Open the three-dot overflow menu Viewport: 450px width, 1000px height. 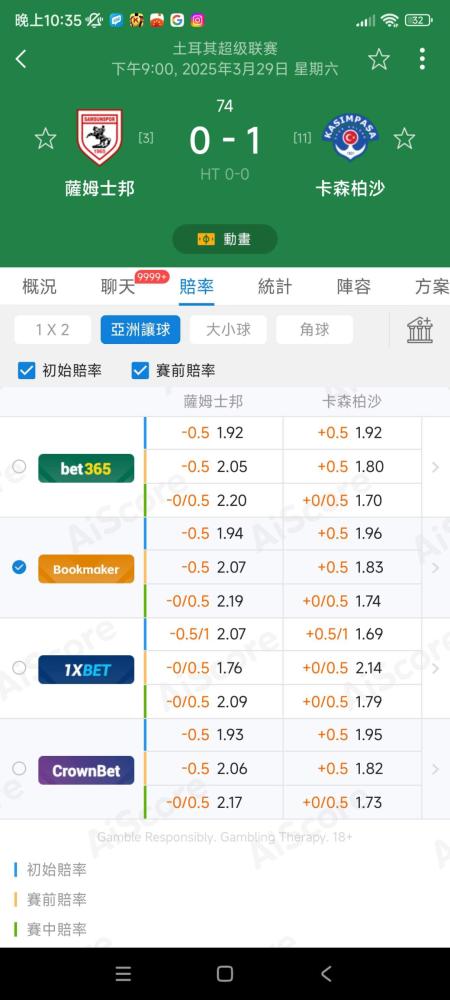(x=422, y=59)
